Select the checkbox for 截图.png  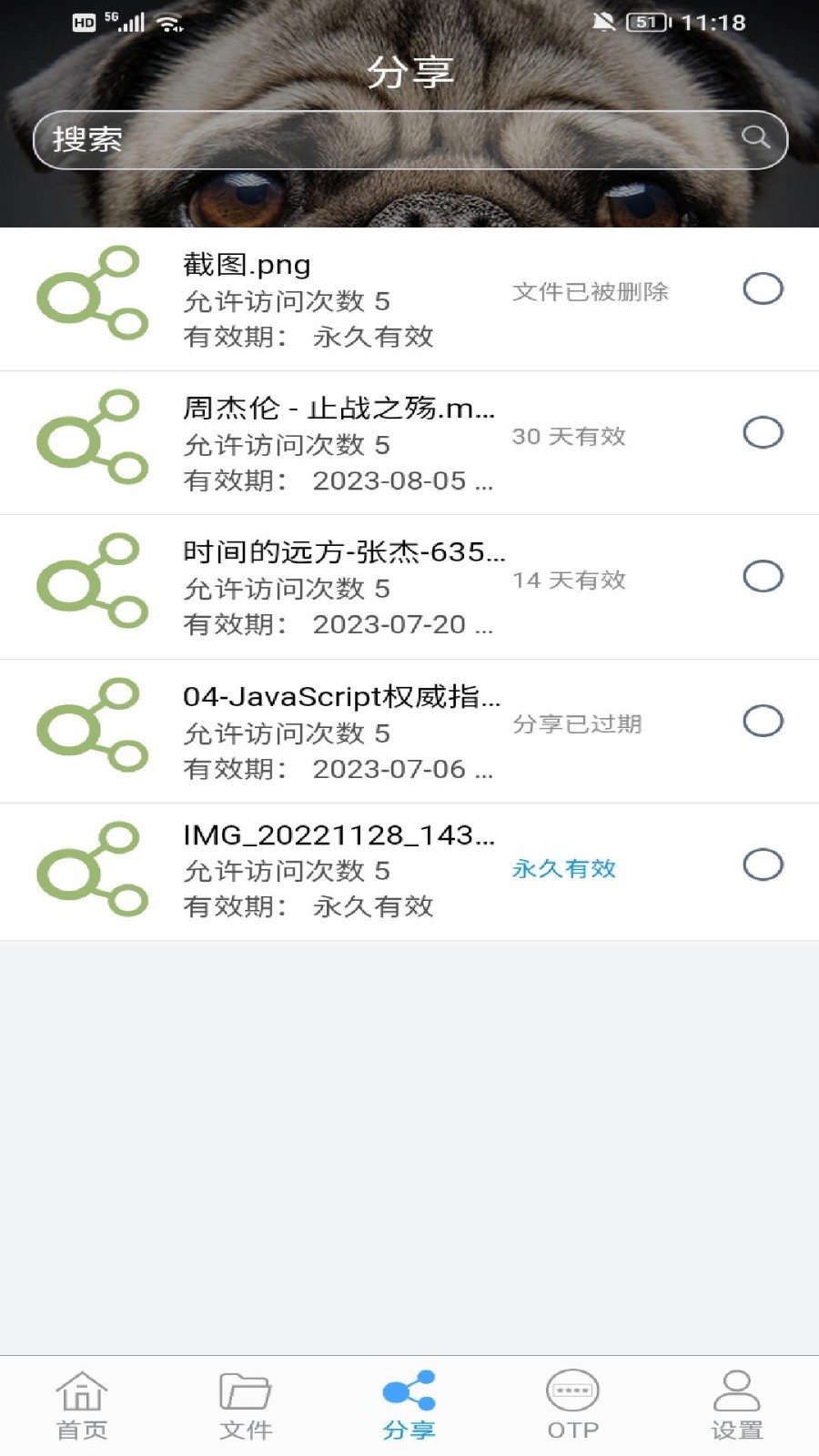[763, 289]
